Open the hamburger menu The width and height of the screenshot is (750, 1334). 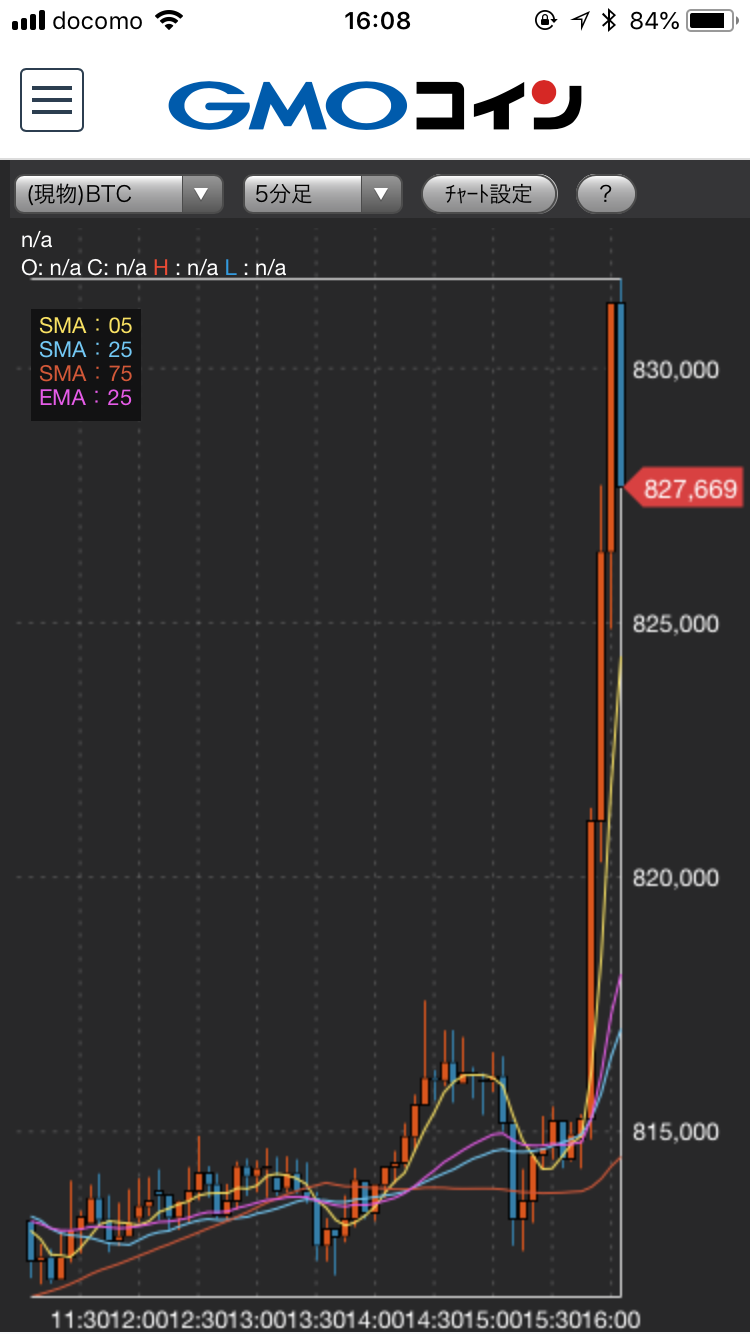[x=52, y=100]
